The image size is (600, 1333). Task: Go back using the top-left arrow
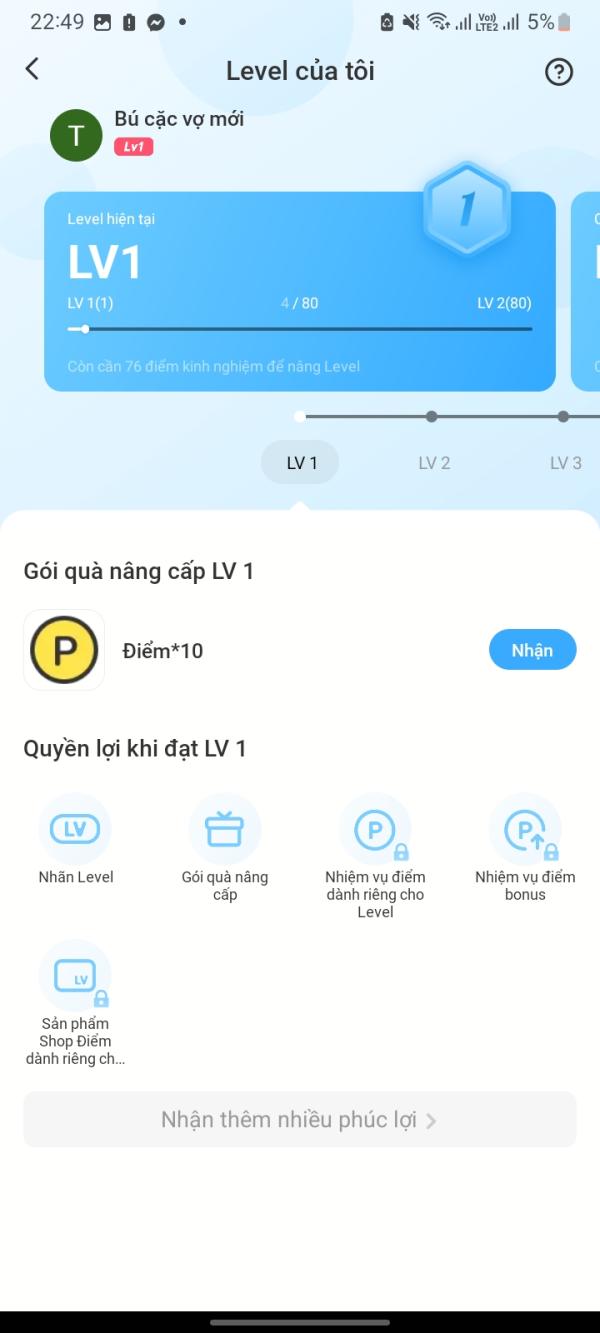pos(32,69)
